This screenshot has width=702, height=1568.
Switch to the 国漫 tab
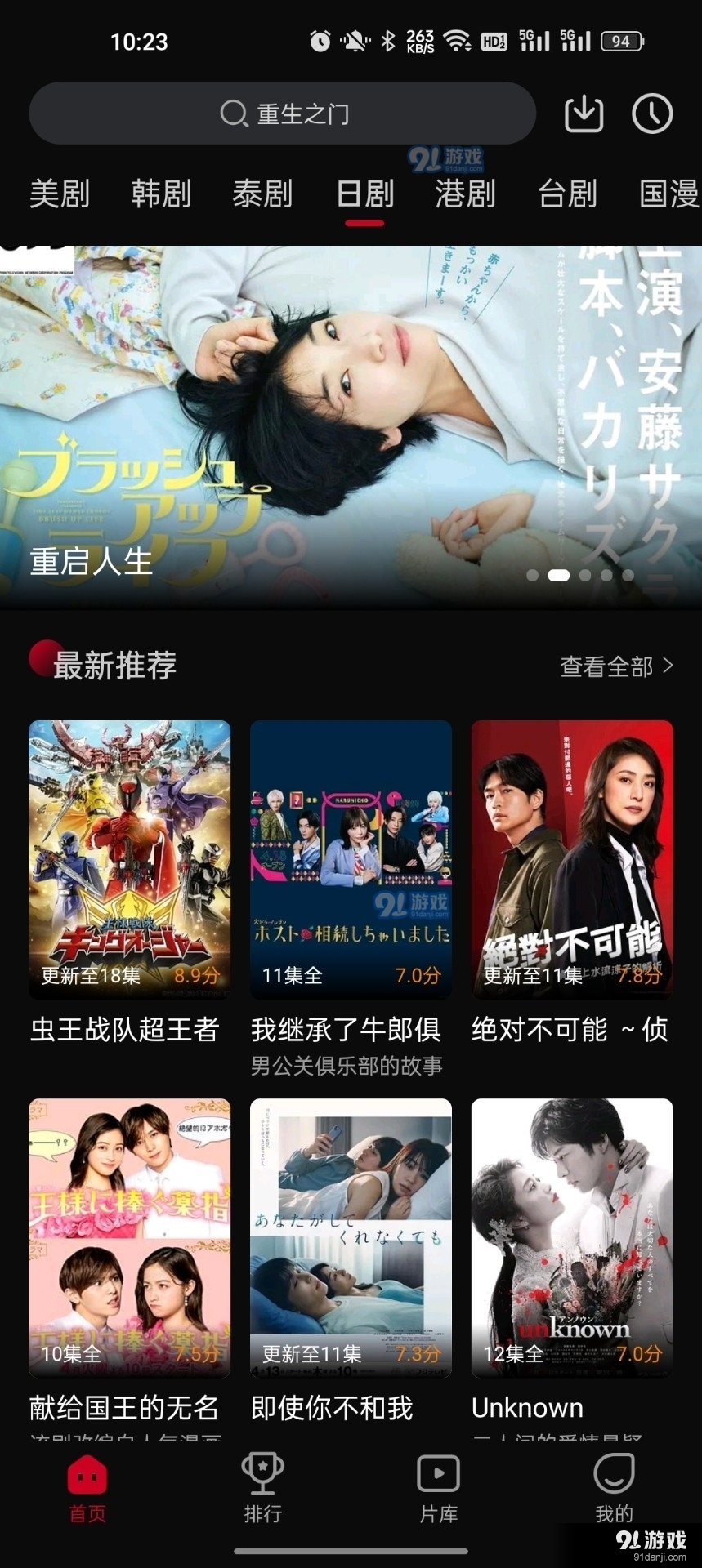click(670, 194)
